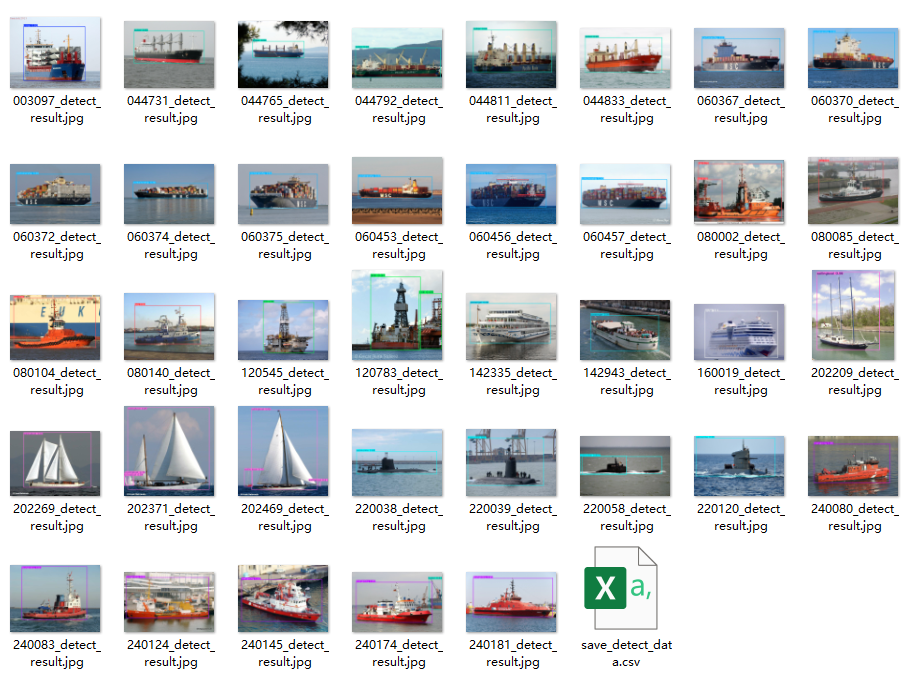Open 220120_detect_result.jpg thumbnail
The width and height of the screenshot is (907, 691).
tap(739, 463)
